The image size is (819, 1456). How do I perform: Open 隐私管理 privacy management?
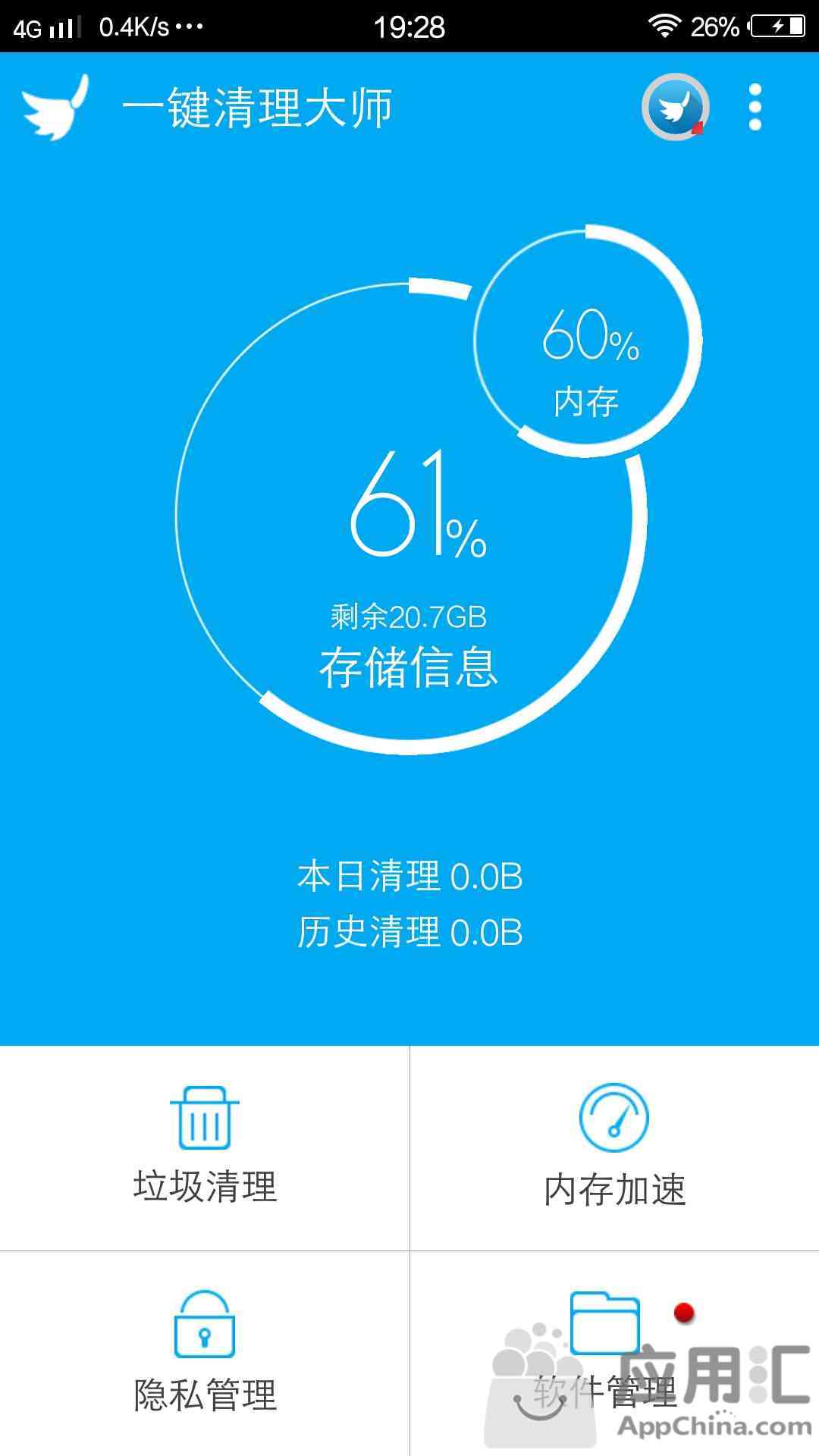[205, 1354]
